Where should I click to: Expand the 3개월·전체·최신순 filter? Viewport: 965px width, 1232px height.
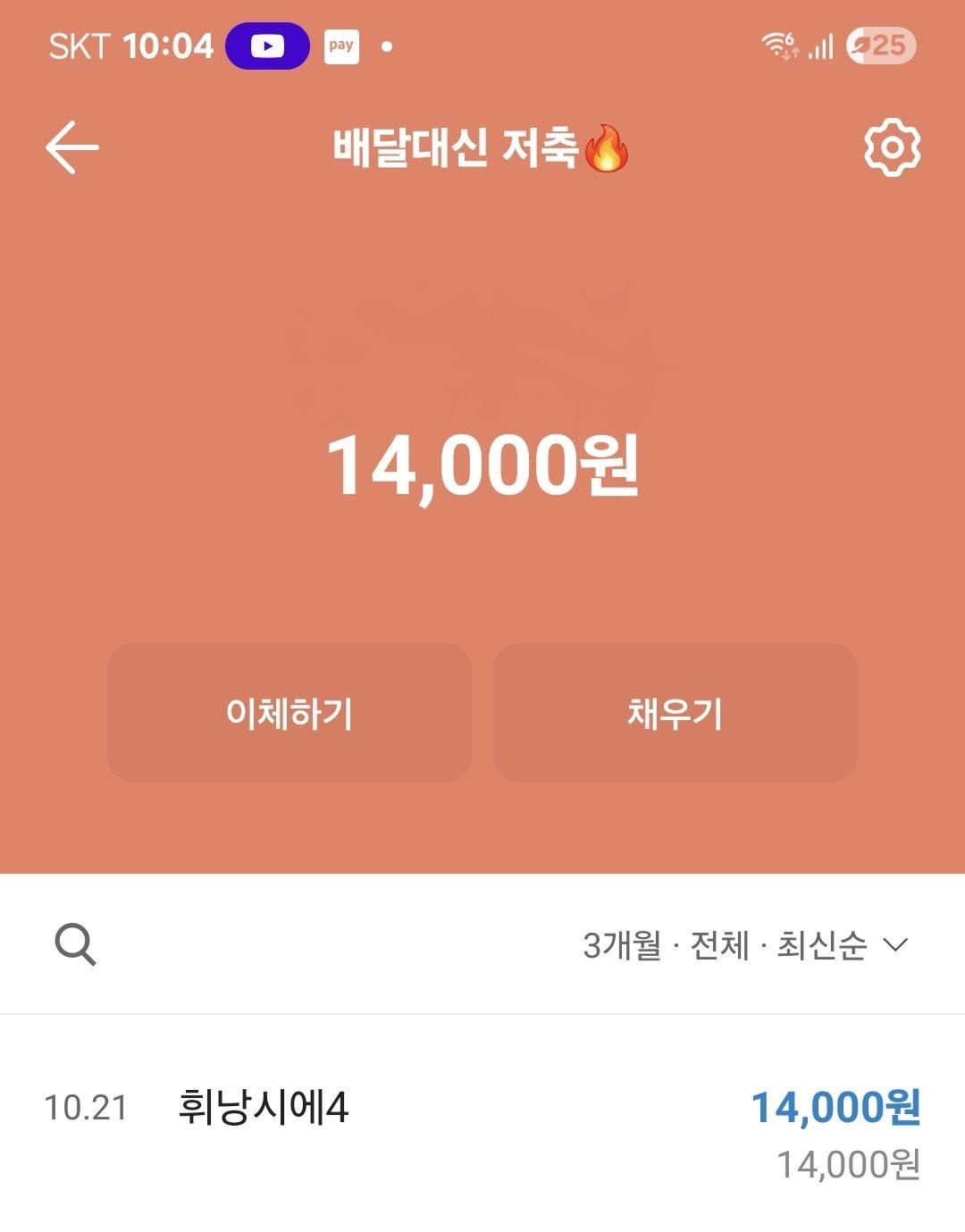[745, 945]
